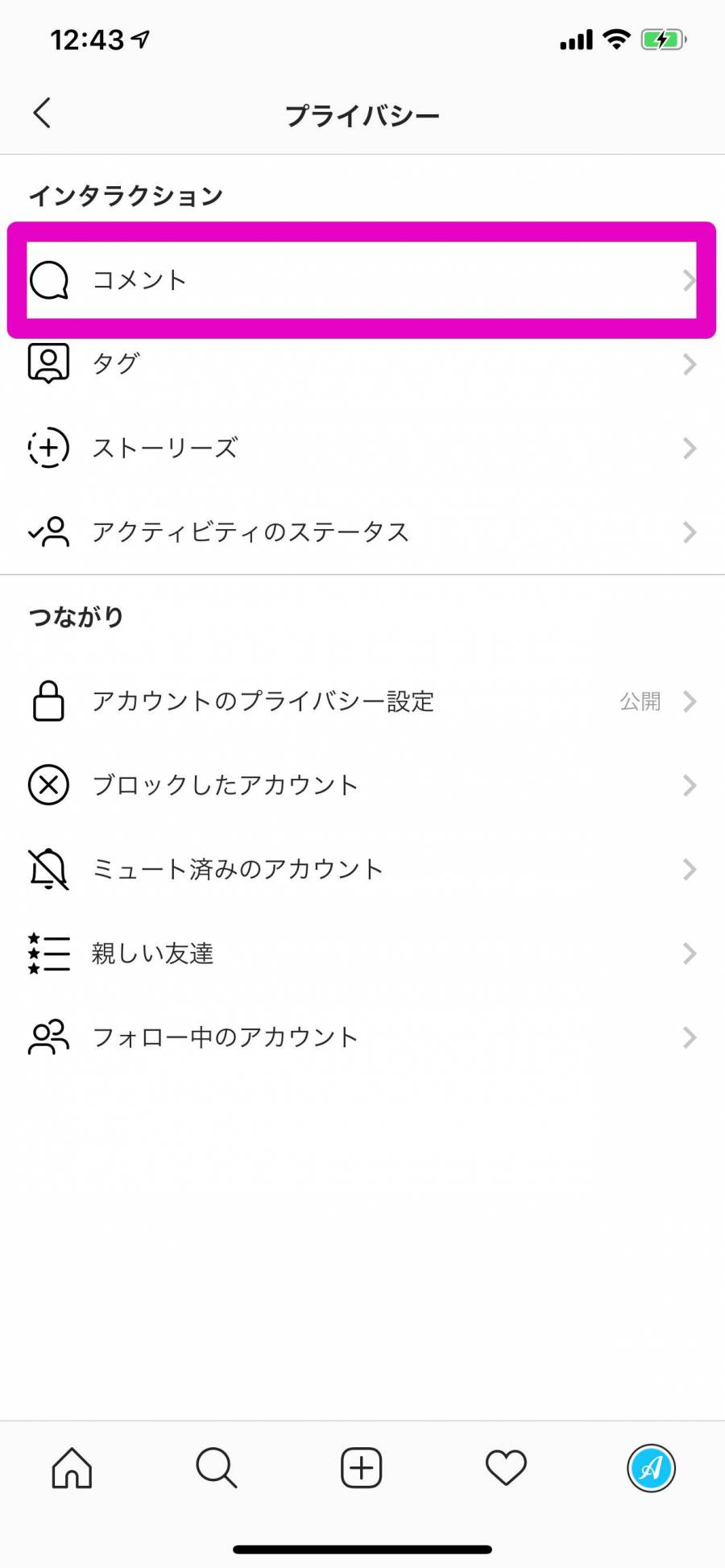
Task: Open 親しい友達 list
Action: pos(362,954)
